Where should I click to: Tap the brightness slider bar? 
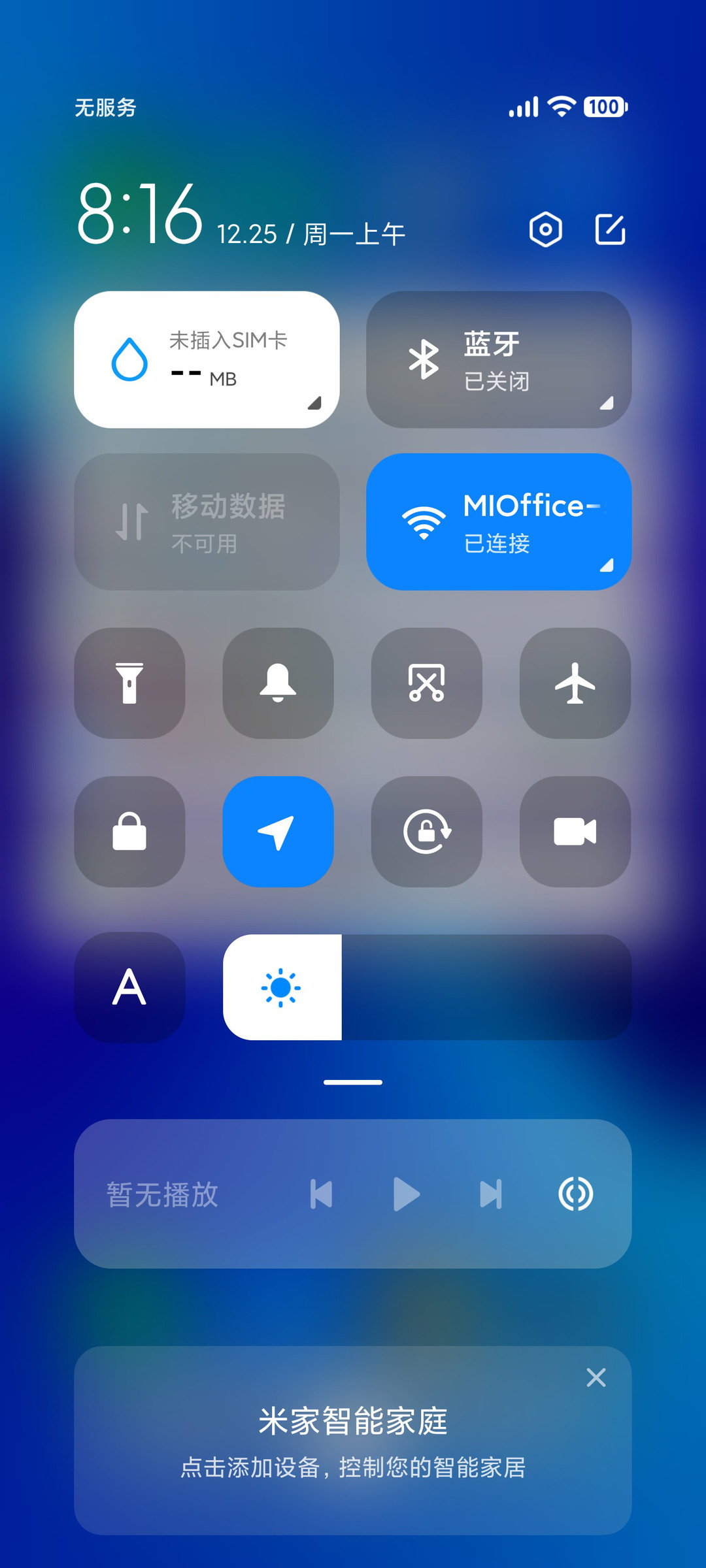click(428, 987)
